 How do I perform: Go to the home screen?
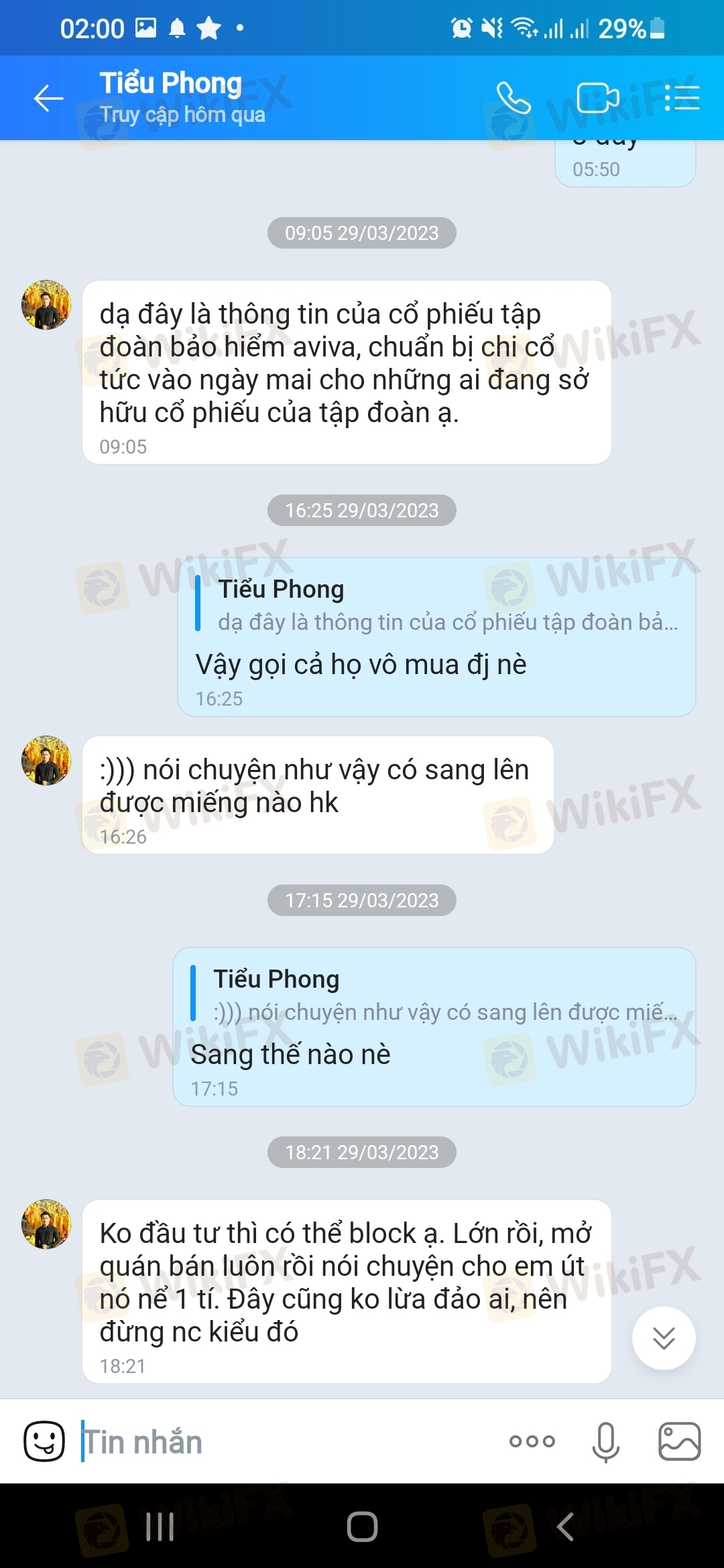(362, 1527)
